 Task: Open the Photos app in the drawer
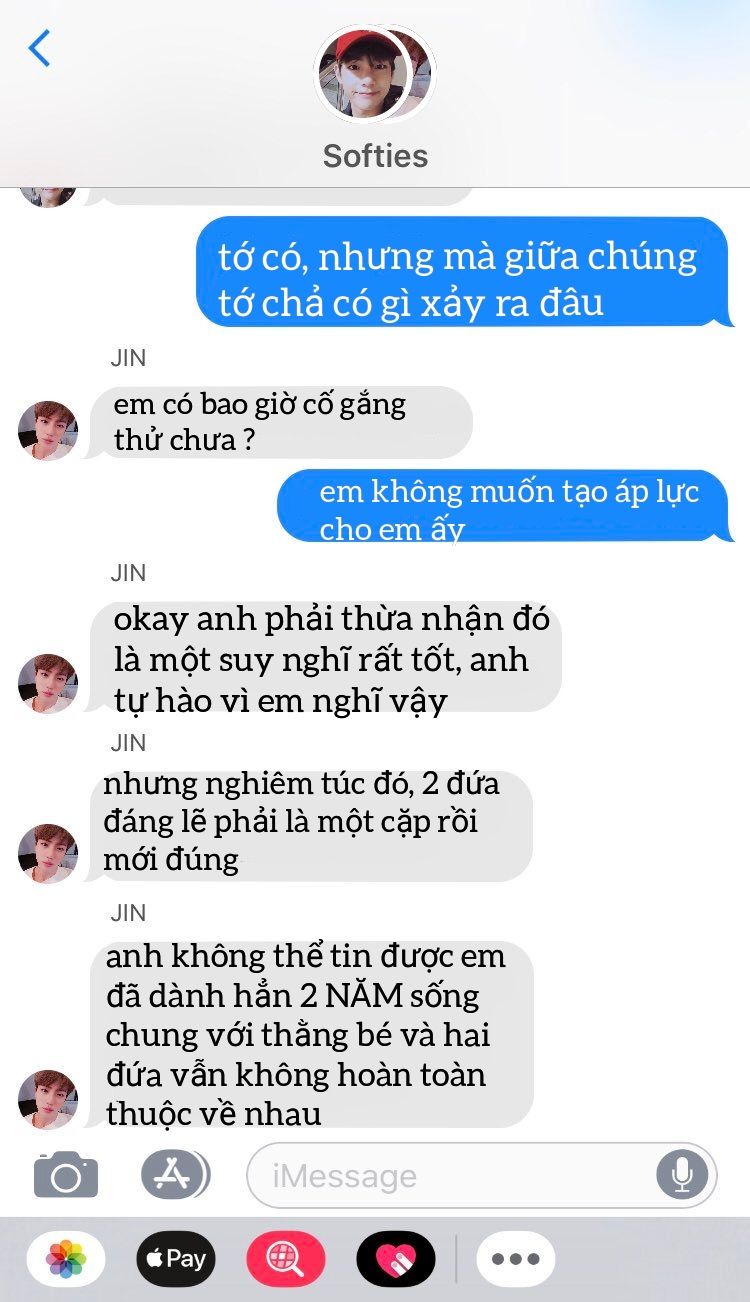point(67,1259)
